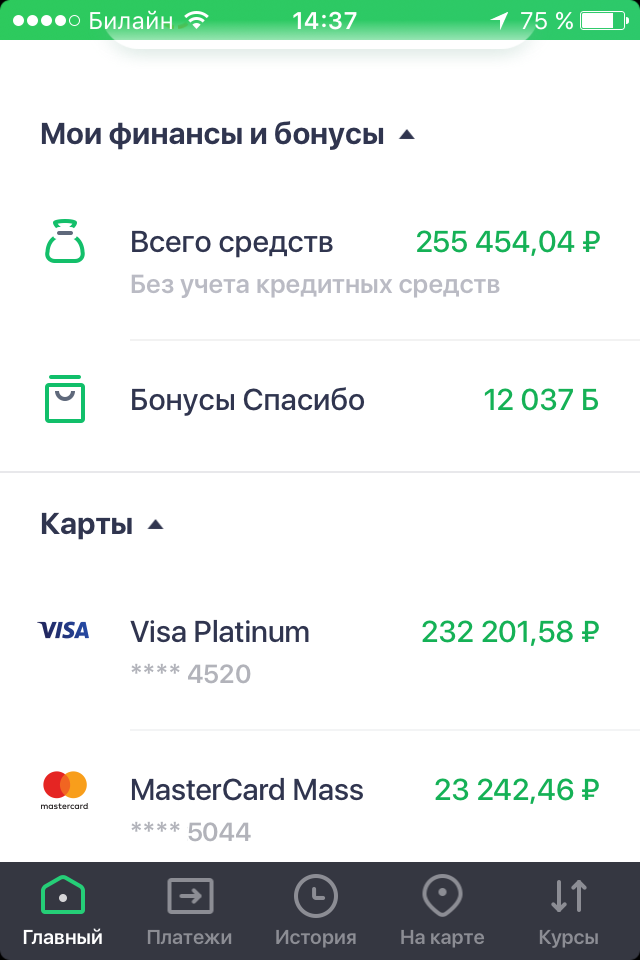Open Бонусы Спасибо details
The height and width of the screenshot is (960, 640).
(320, 402)
